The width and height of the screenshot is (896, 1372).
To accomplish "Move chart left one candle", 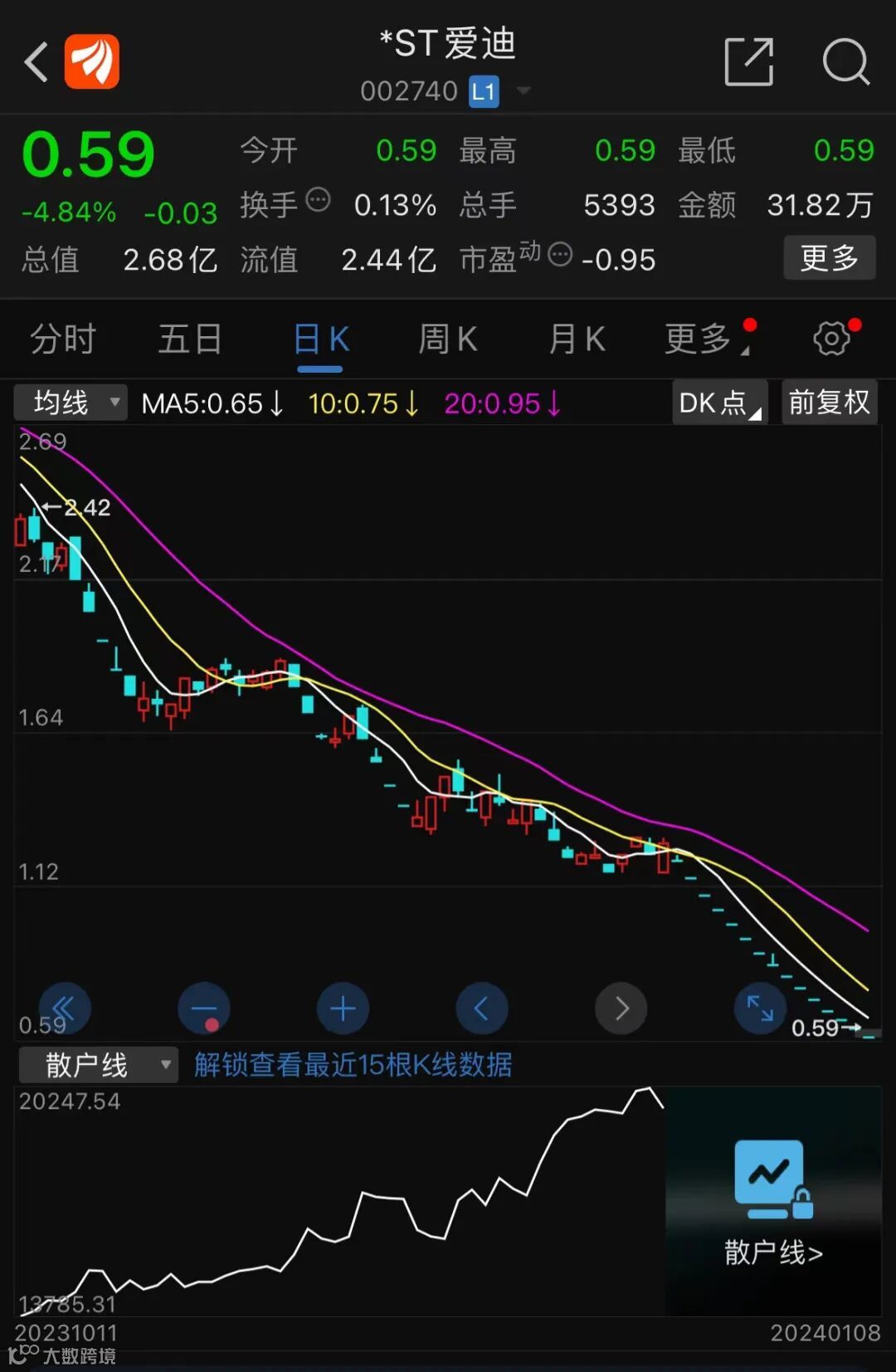I will click(x=482, y=1008).
